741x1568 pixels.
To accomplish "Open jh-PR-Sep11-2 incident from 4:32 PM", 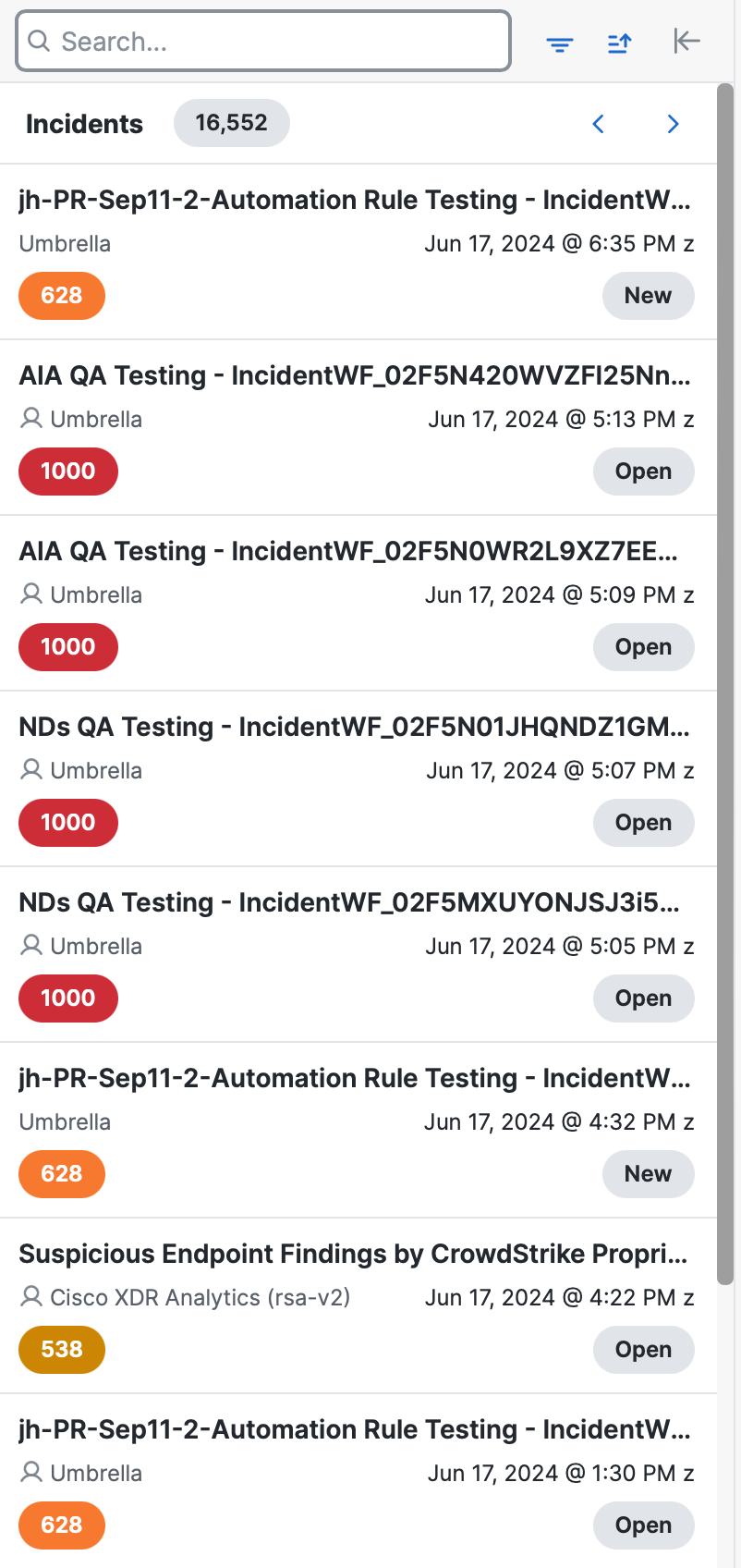I will pos(358,1131).
